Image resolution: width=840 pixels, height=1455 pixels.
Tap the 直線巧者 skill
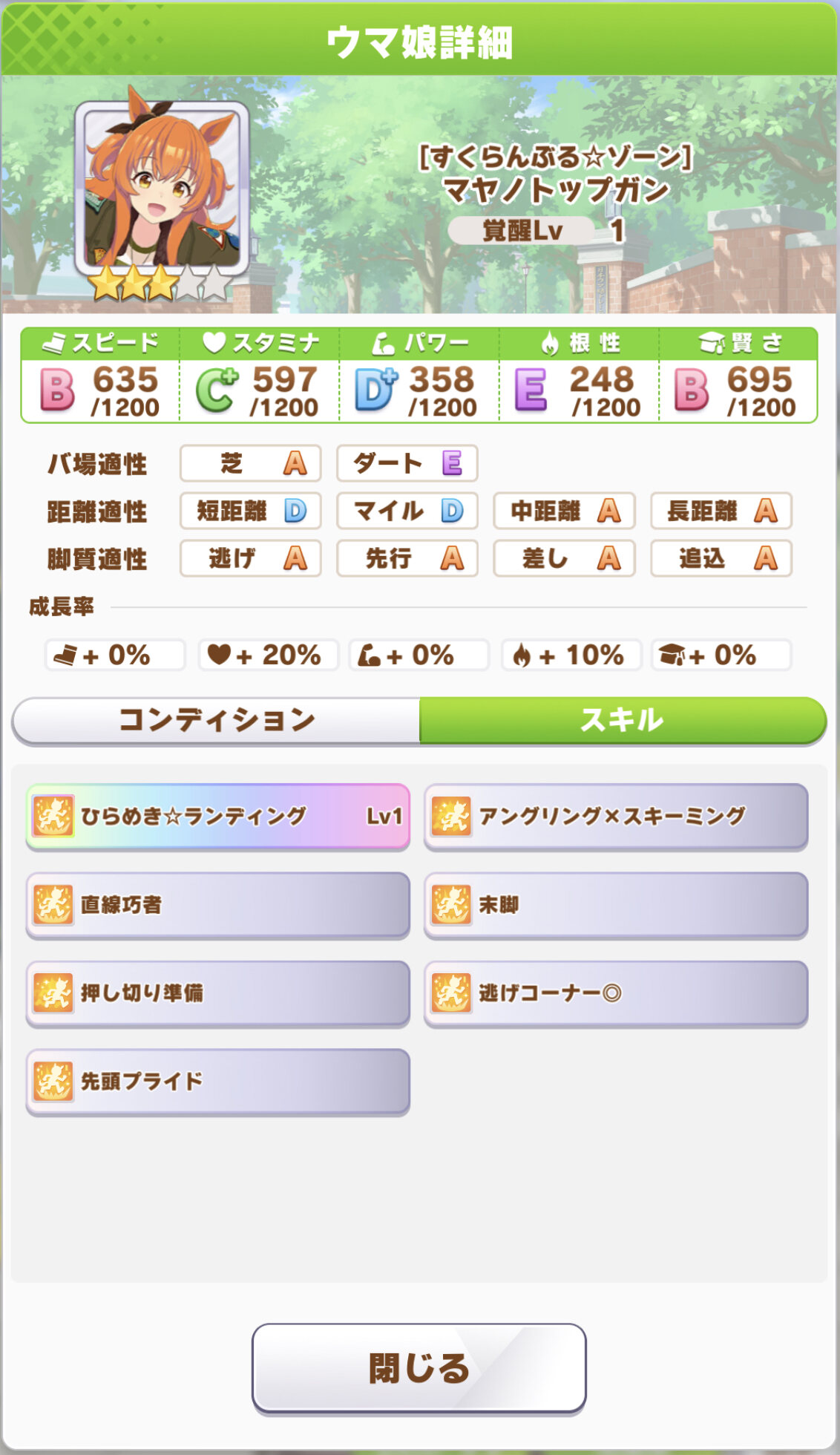click(x=217, y=905)
